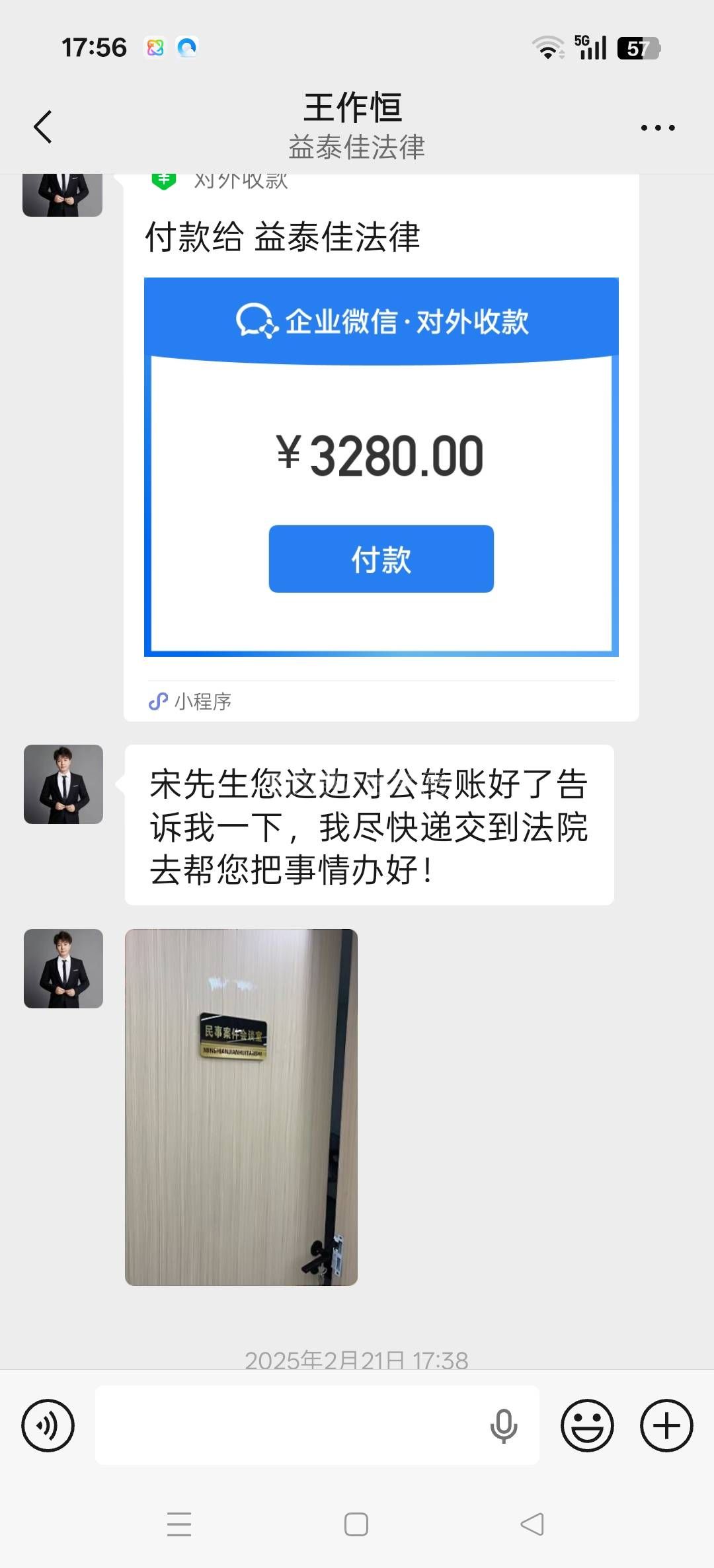This screenshot has height=1568, width=714.
Task: Tap the microphone icon in the message box
Action: [x=504, y=1425]
